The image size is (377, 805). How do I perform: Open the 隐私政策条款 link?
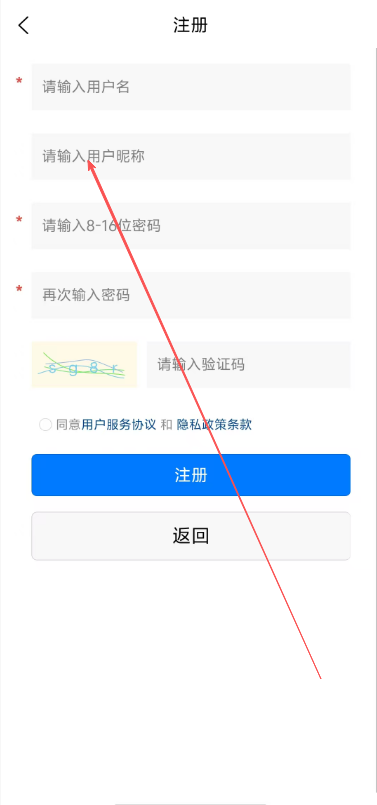(214, 425)
